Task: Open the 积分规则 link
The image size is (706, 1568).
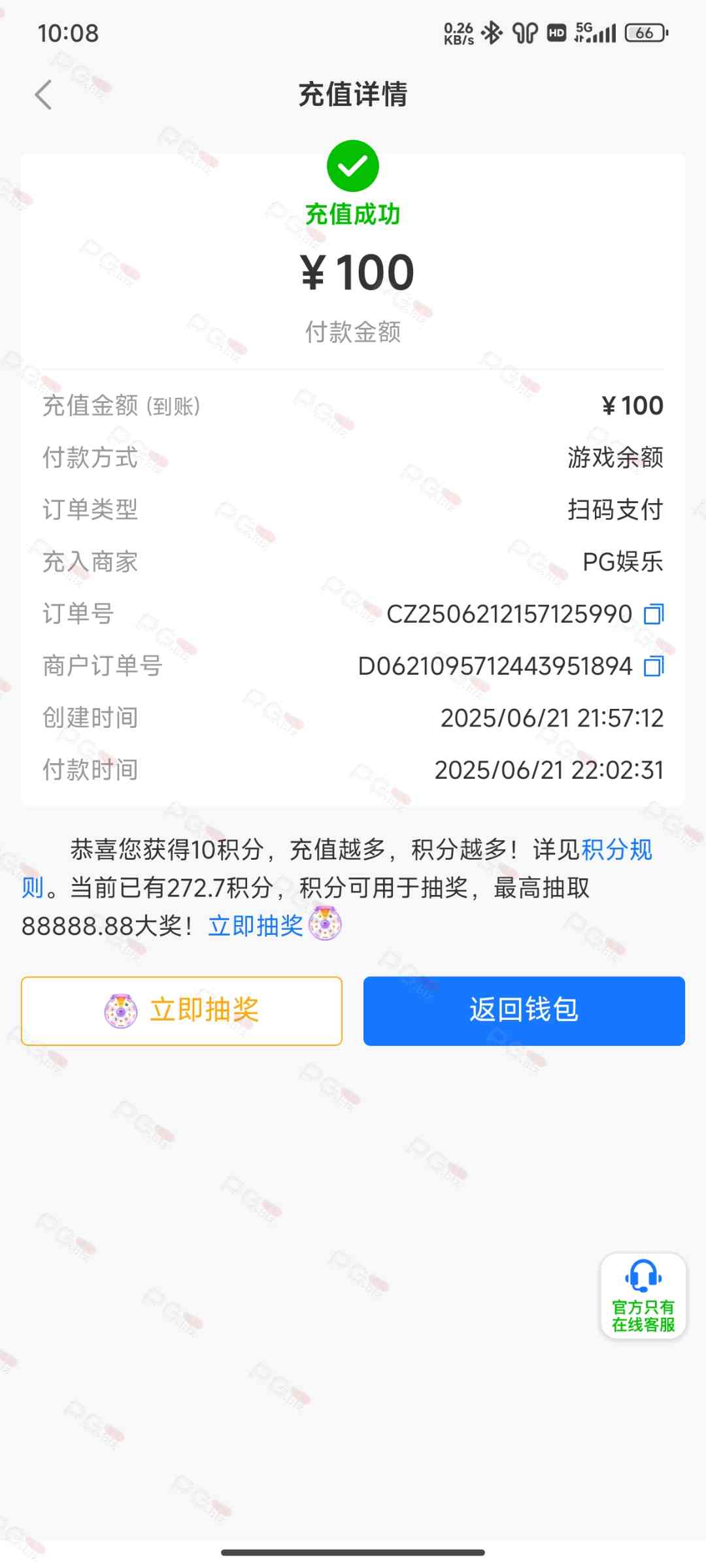Action: pyautogui.click(x=616, y=850)
